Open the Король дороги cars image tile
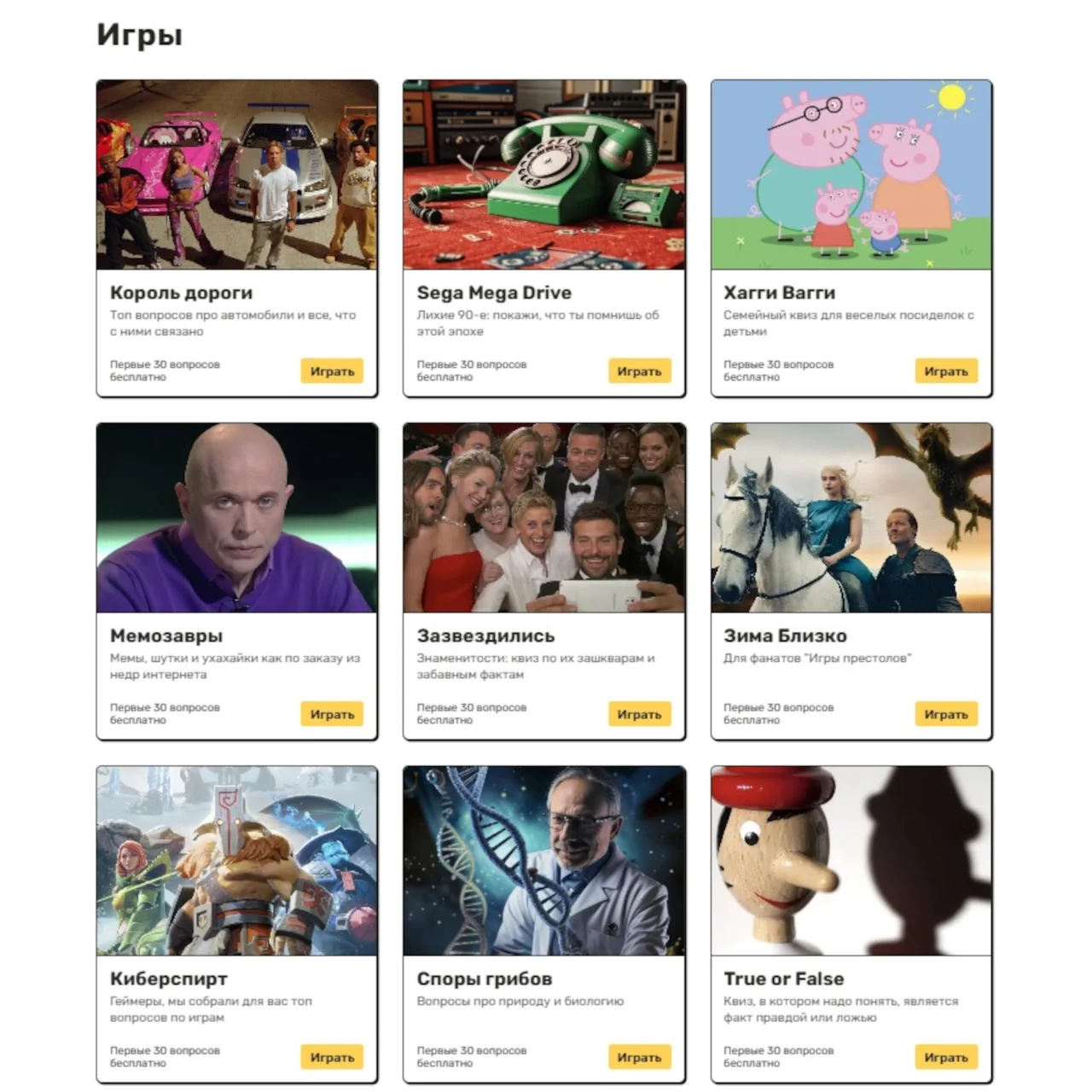This screenshot has height=1092, width=1092. click(237, 175)
